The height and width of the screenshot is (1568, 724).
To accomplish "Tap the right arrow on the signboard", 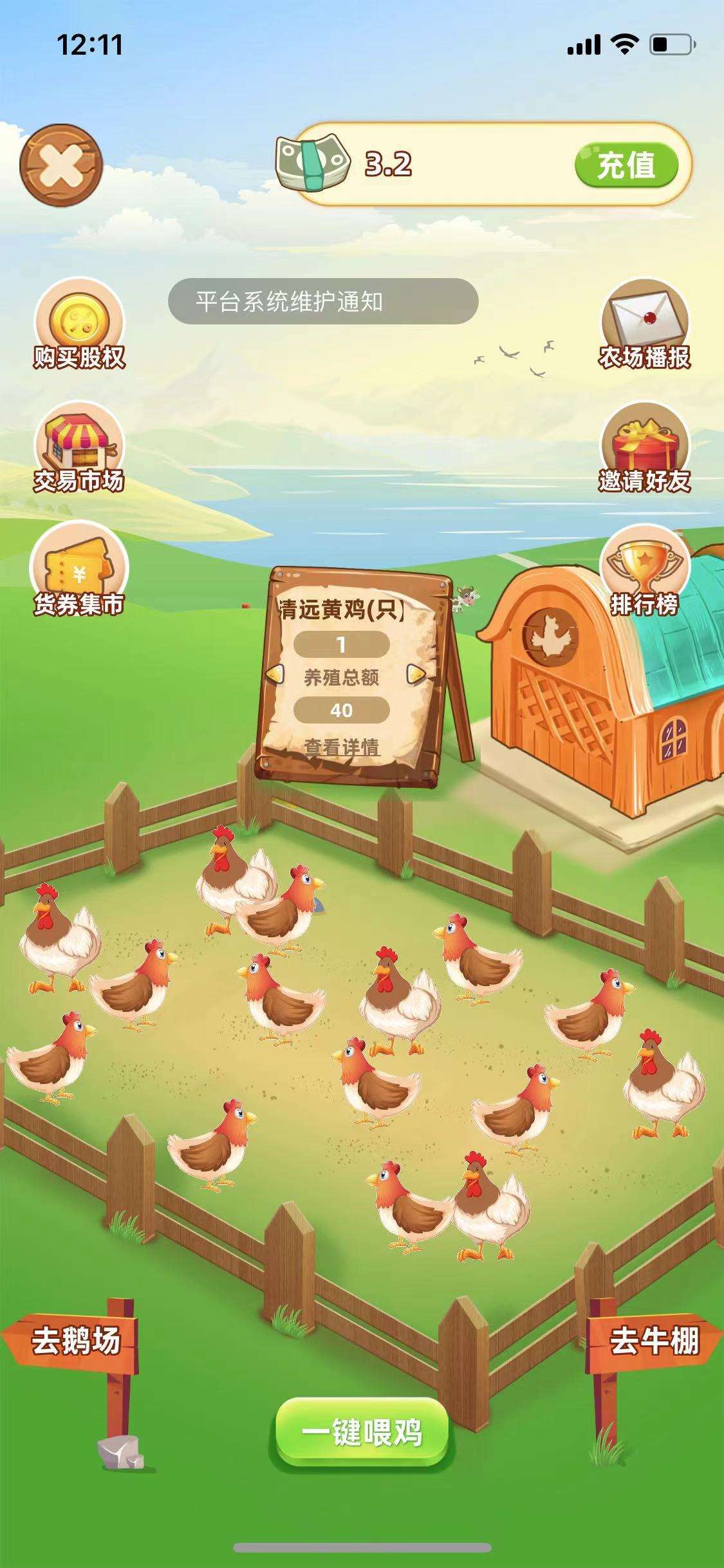I will 416,674.
